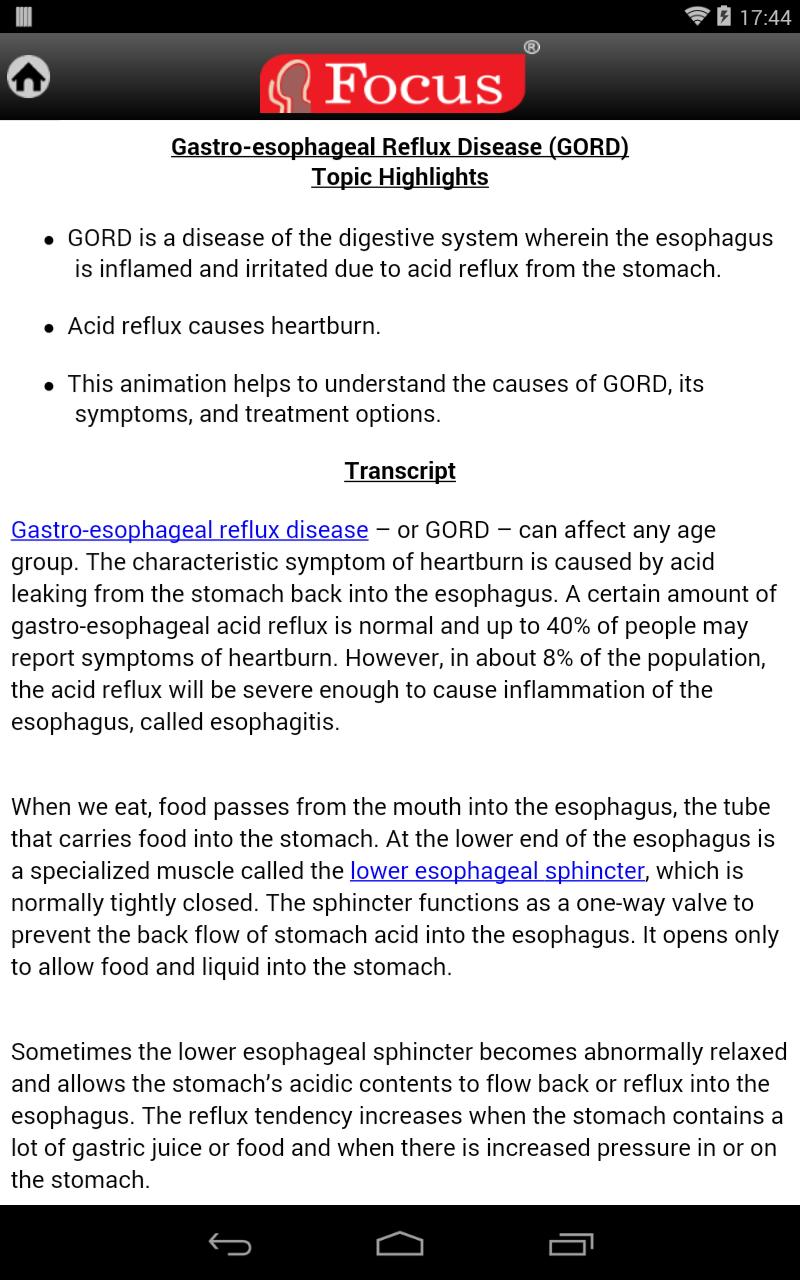Image resolution: width=800 pixels, height=1280 pixels.
Task: Tap the Home icon in top-left corner
Action: click(x=28, y=76)
